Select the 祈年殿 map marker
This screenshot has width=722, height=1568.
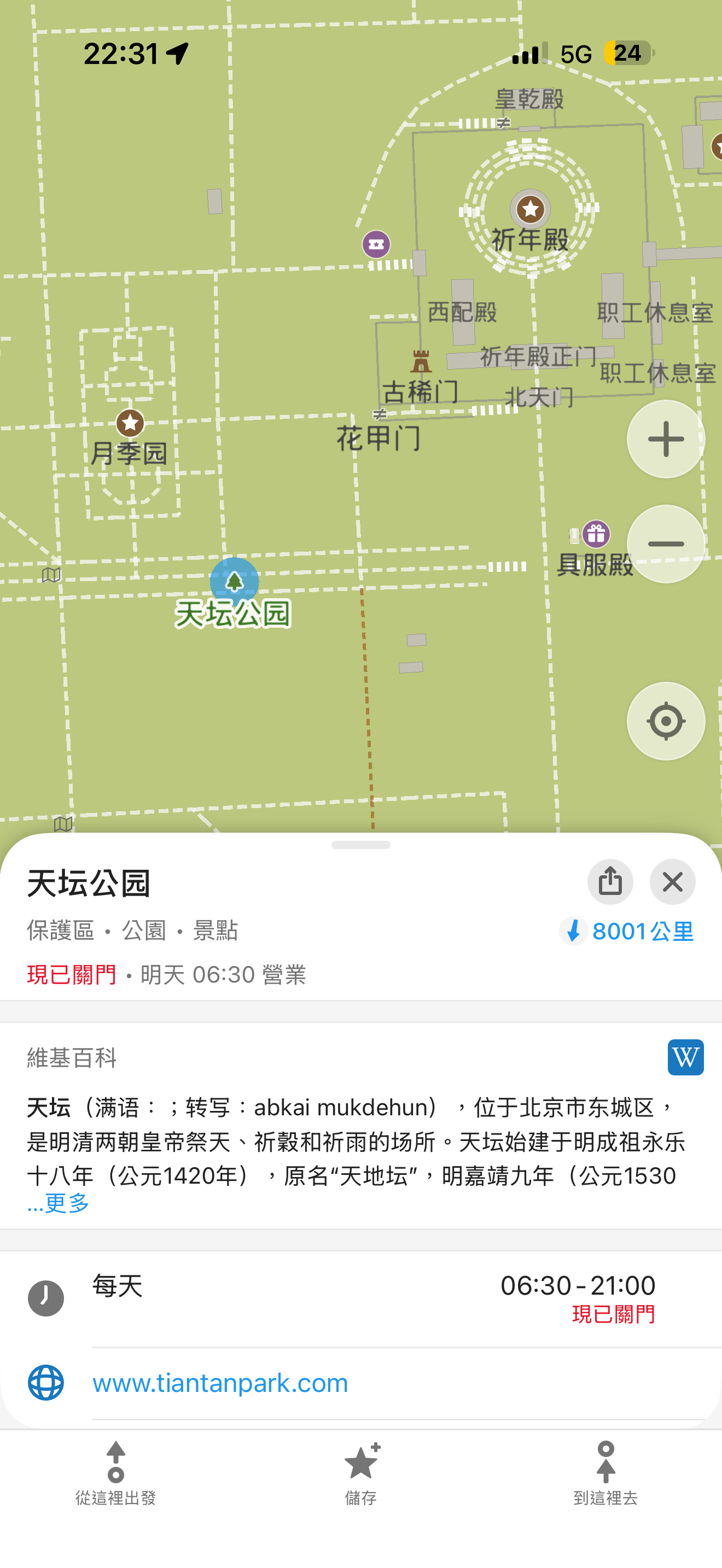[530, 209]
